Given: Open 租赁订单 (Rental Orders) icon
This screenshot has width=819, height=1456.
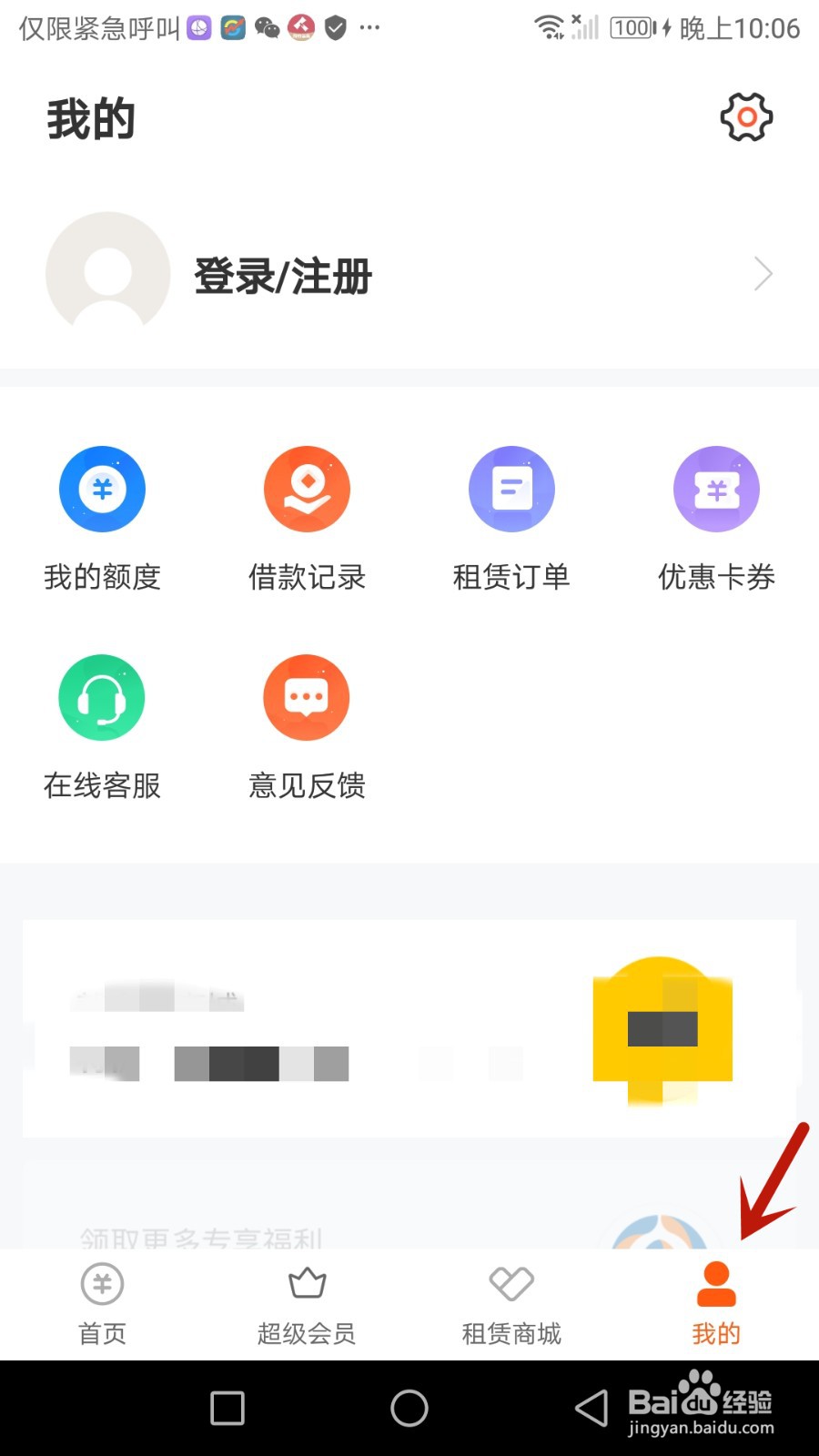Looking at the screenshot, I should [x=511, y=489].
